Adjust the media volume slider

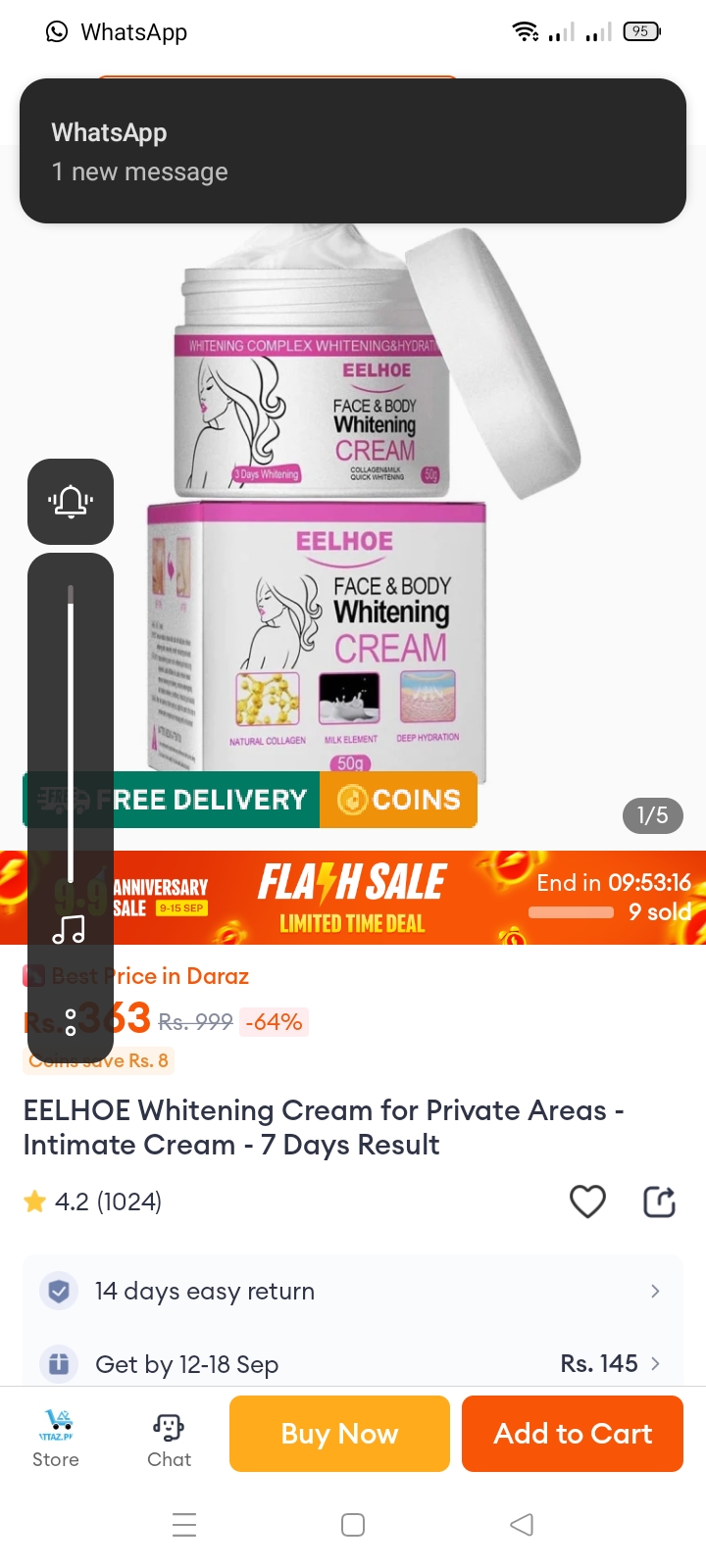tap(71, 735)
